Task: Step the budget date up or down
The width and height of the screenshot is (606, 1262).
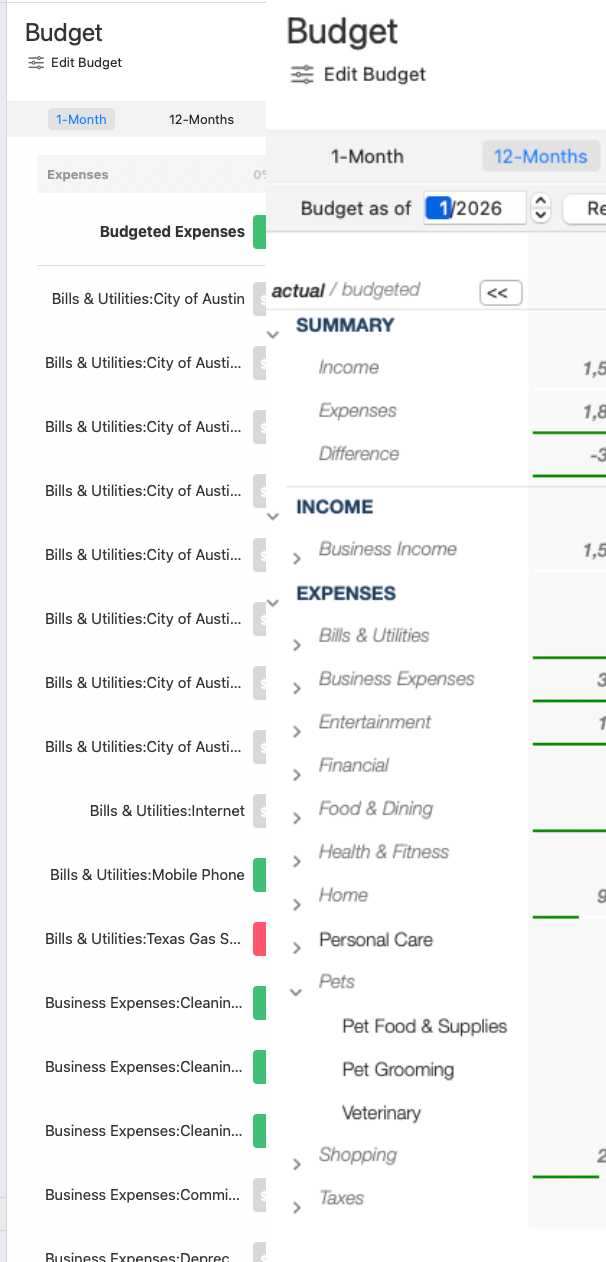Action: tap(541, 208)
